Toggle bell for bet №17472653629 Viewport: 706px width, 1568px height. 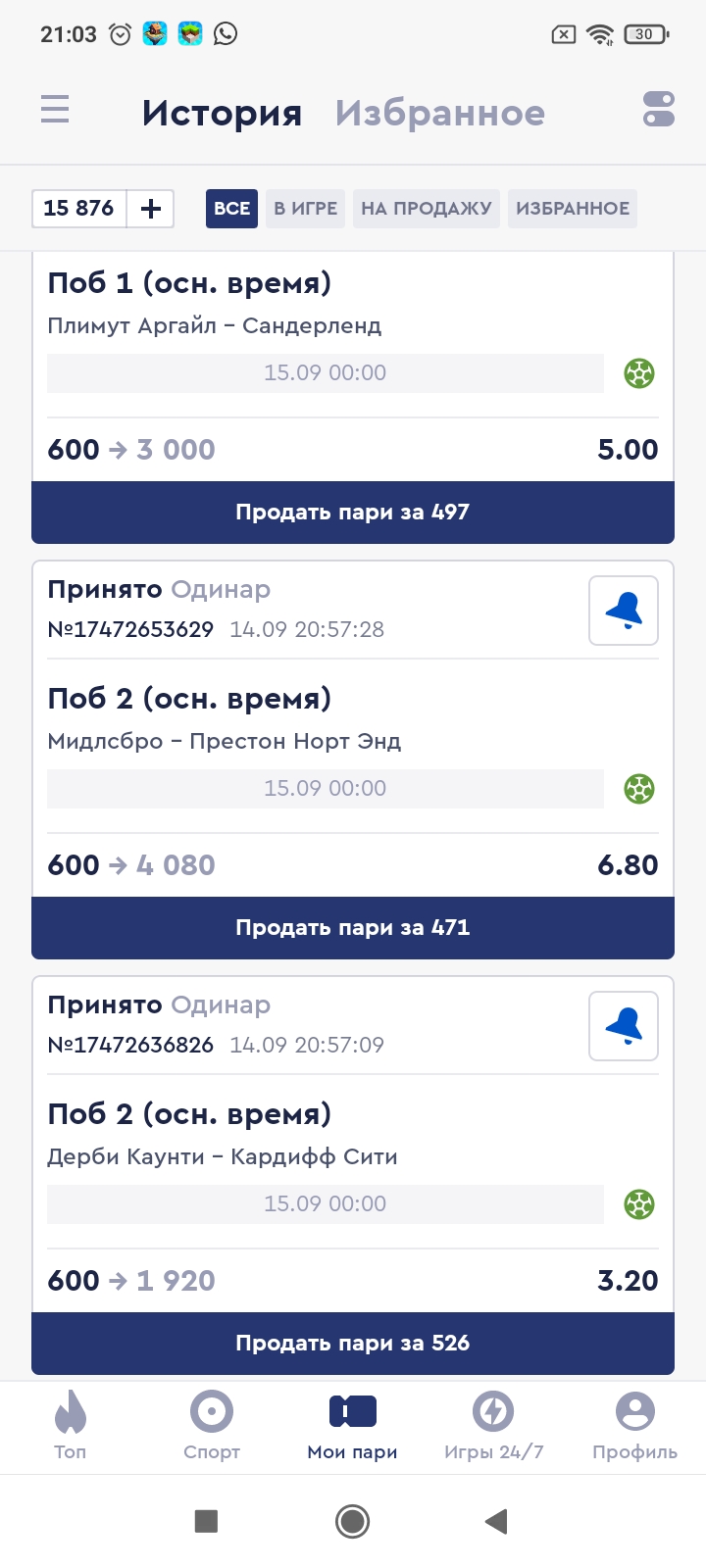click(x=624, y=611)
